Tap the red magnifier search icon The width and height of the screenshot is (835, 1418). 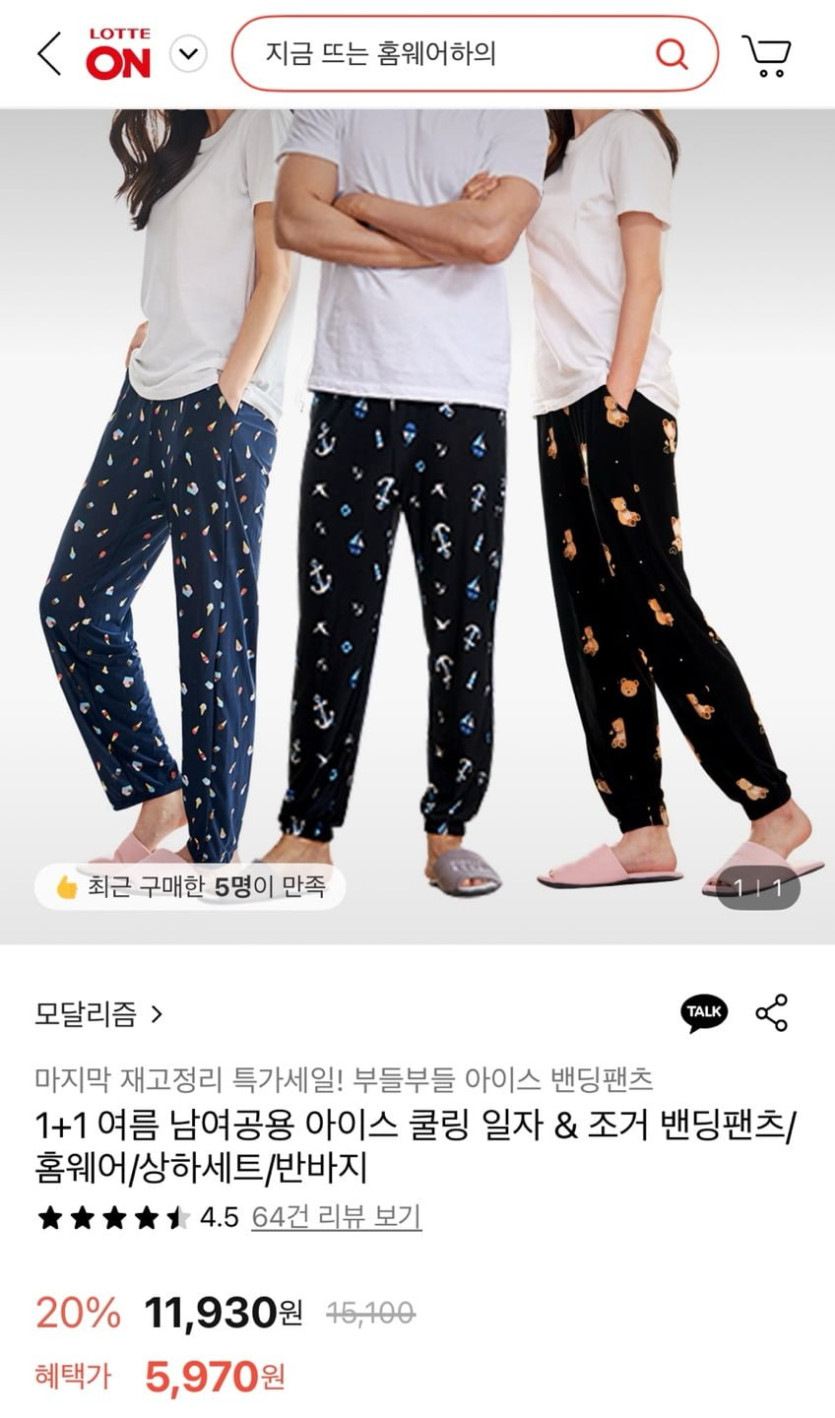tap(672, 53)
